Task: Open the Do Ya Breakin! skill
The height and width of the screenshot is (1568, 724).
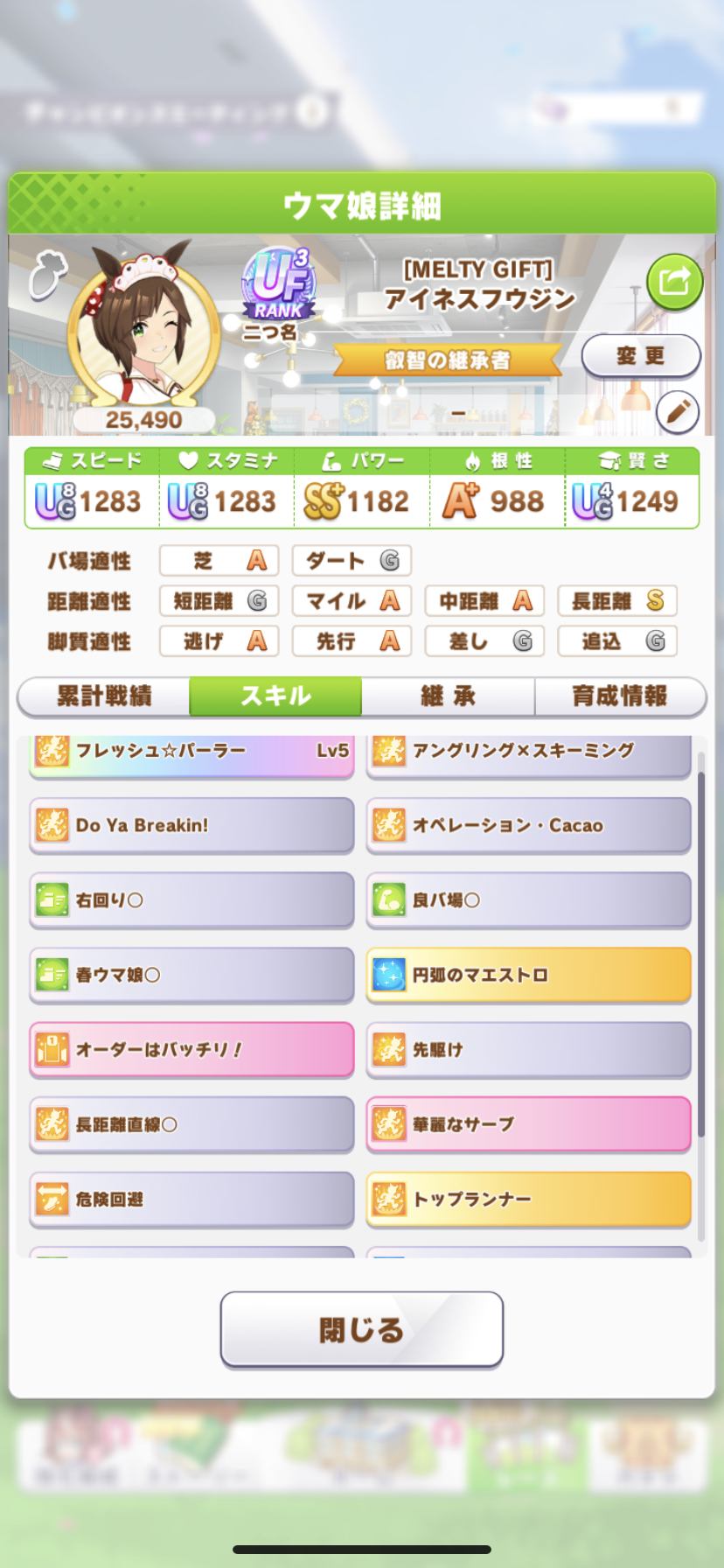Action: pos(191,825)
